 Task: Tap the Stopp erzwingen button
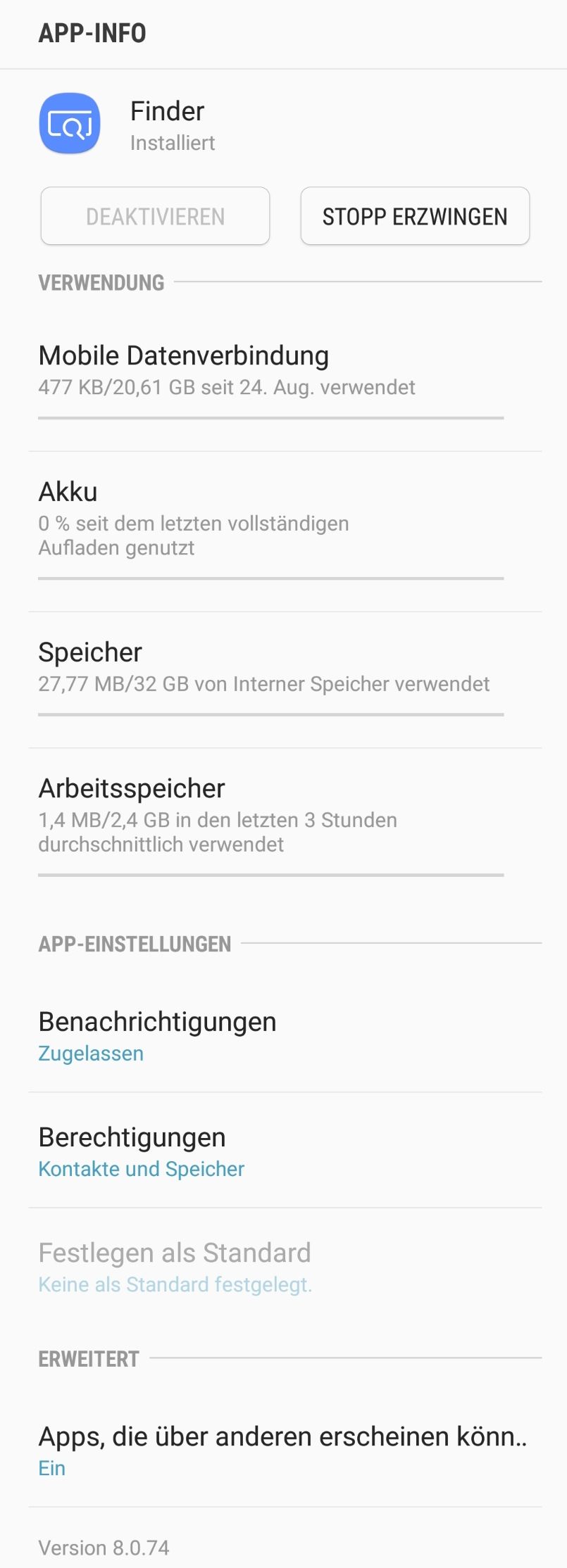pyautogui.click(x=415, y=216)
